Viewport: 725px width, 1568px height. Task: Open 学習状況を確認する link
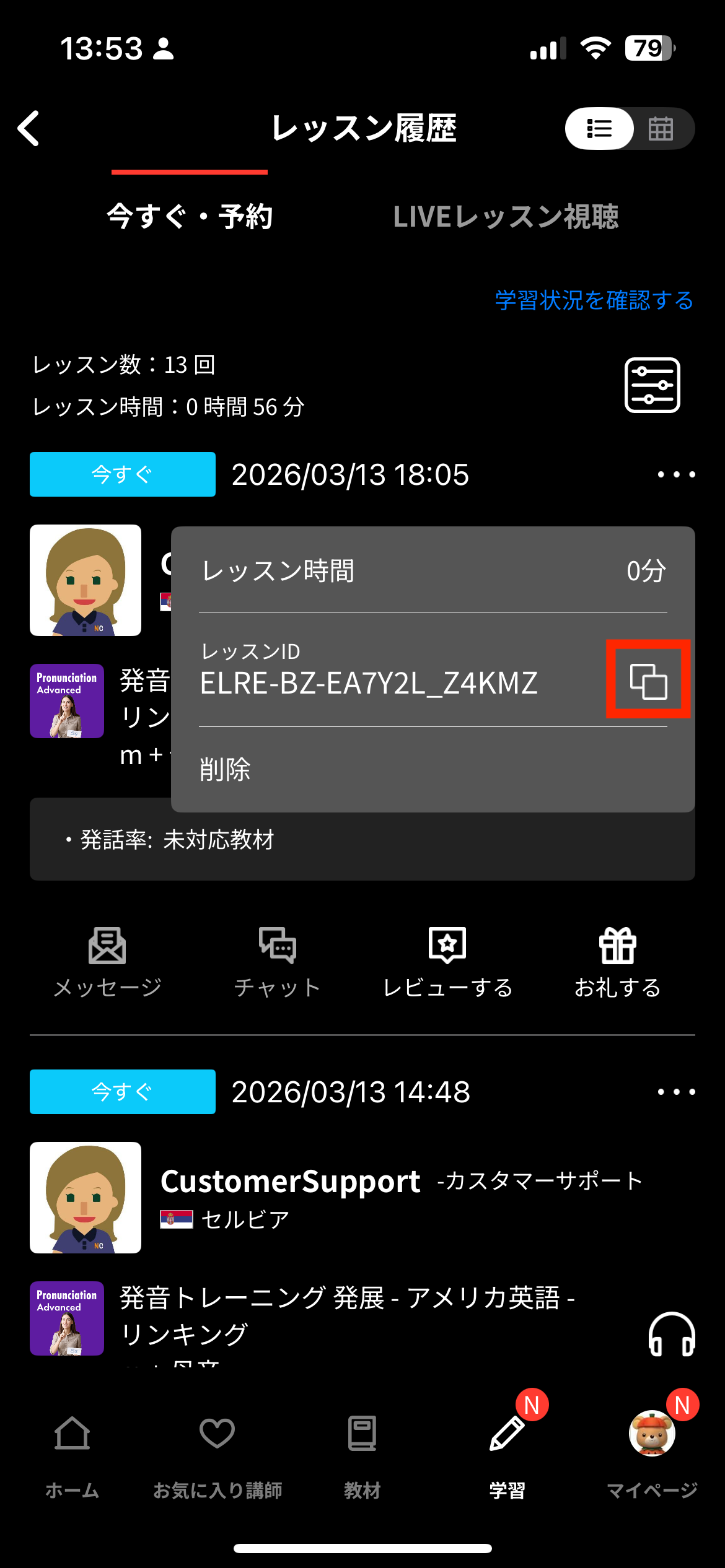pyautogui.click(x=594, y=300)
